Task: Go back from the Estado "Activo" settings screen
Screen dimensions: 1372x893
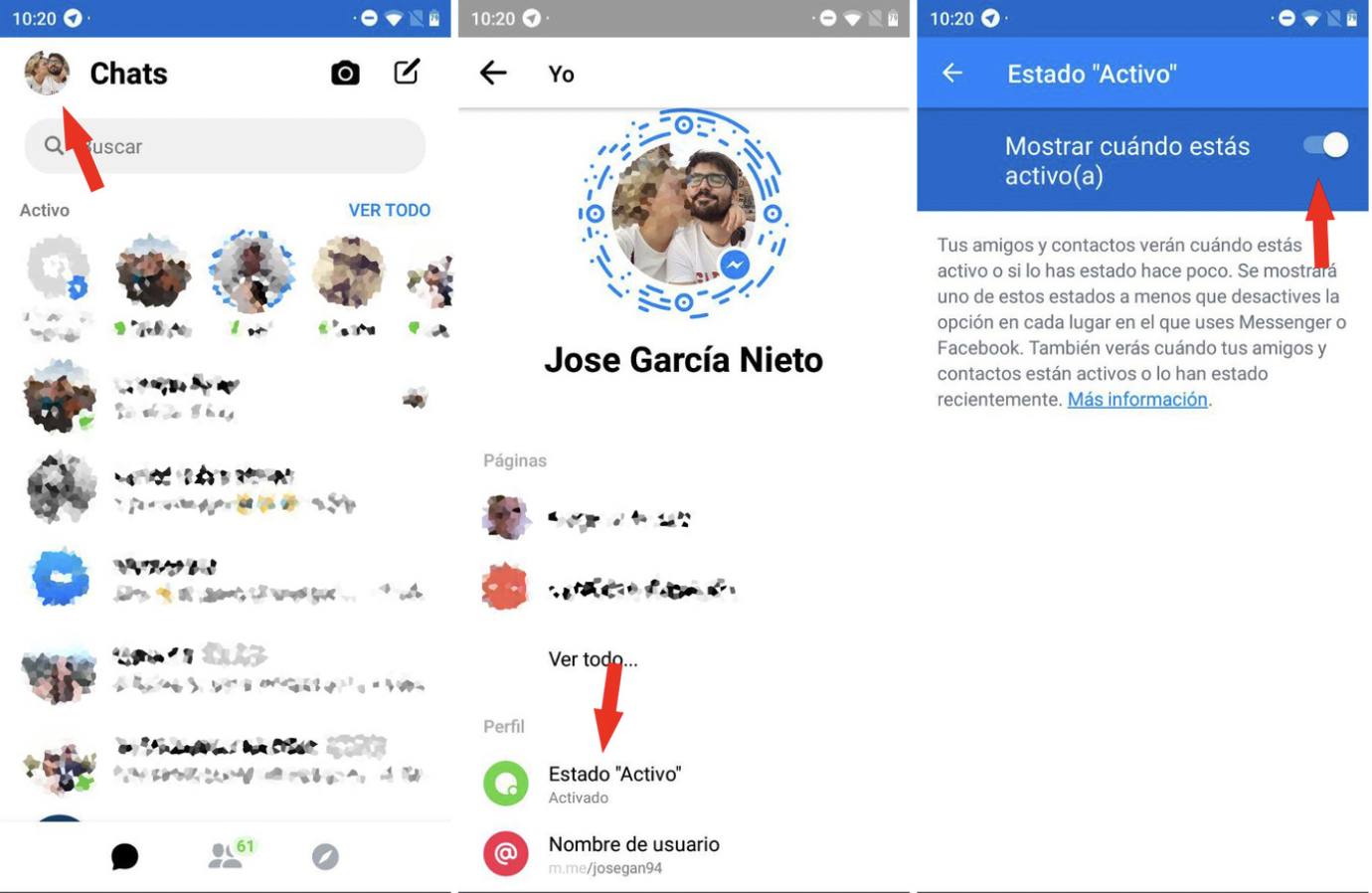Action: [952, 73]
